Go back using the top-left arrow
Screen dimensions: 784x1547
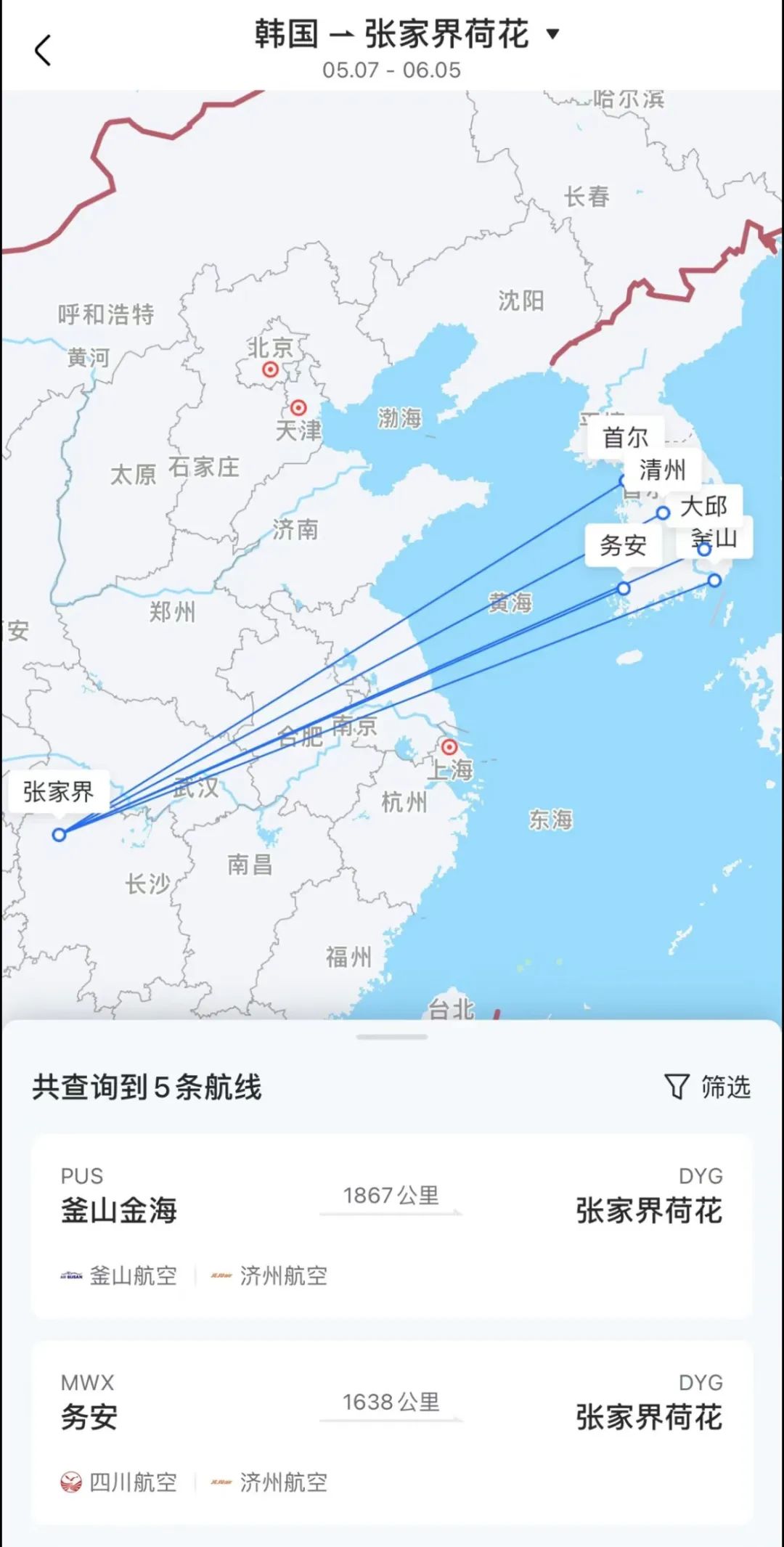(44, 51)
